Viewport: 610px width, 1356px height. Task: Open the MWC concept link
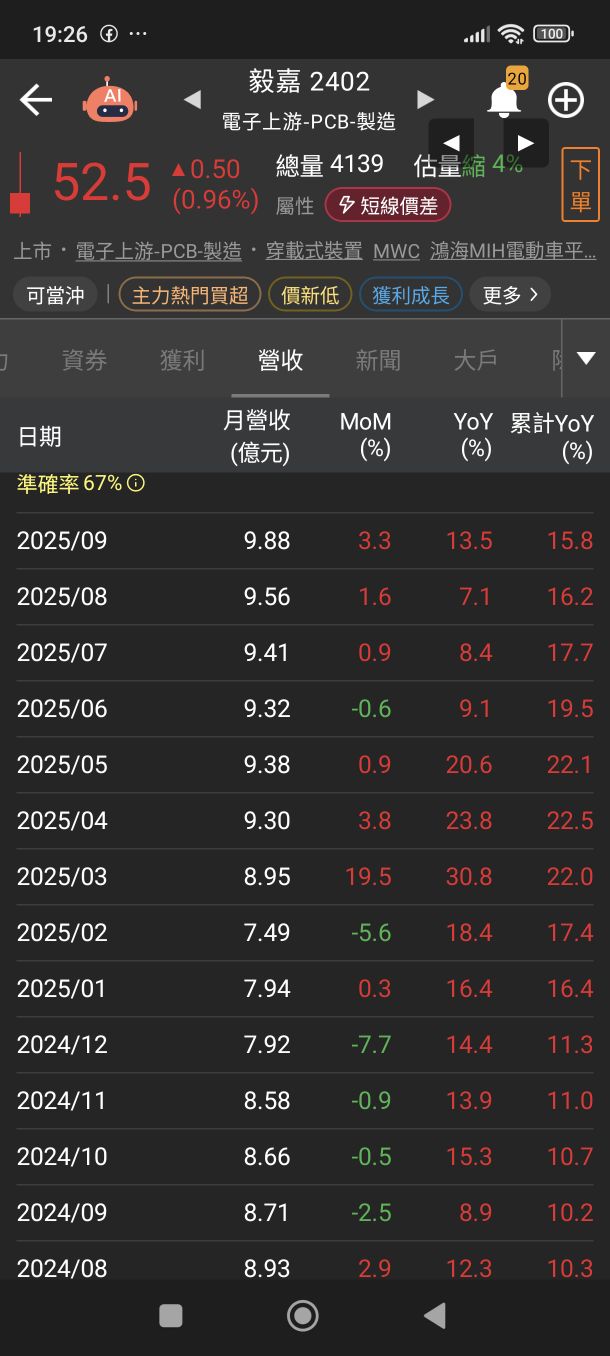396,251
